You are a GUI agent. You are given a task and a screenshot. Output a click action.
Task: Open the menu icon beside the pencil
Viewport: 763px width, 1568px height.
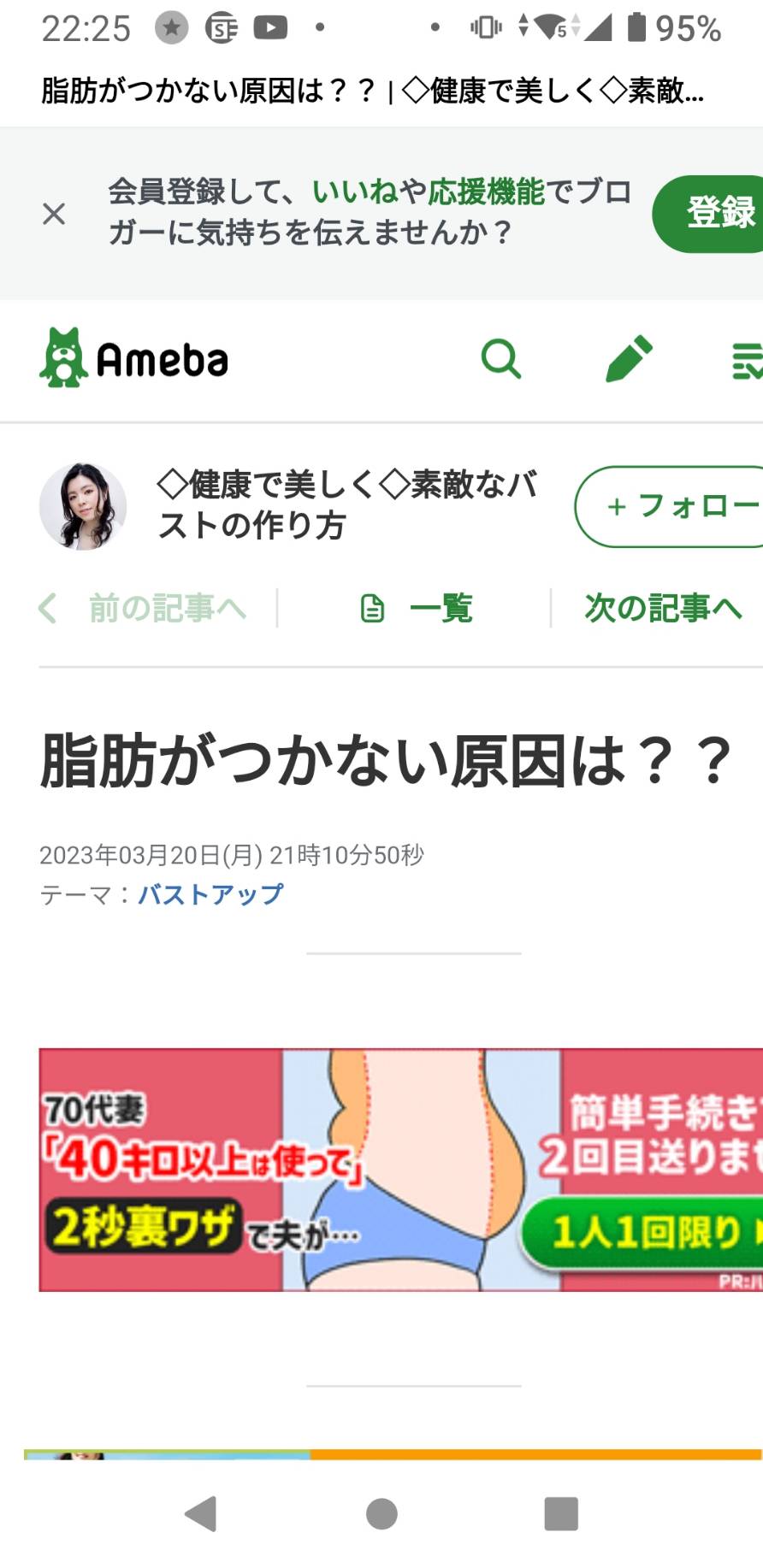[x=747, y=360]
